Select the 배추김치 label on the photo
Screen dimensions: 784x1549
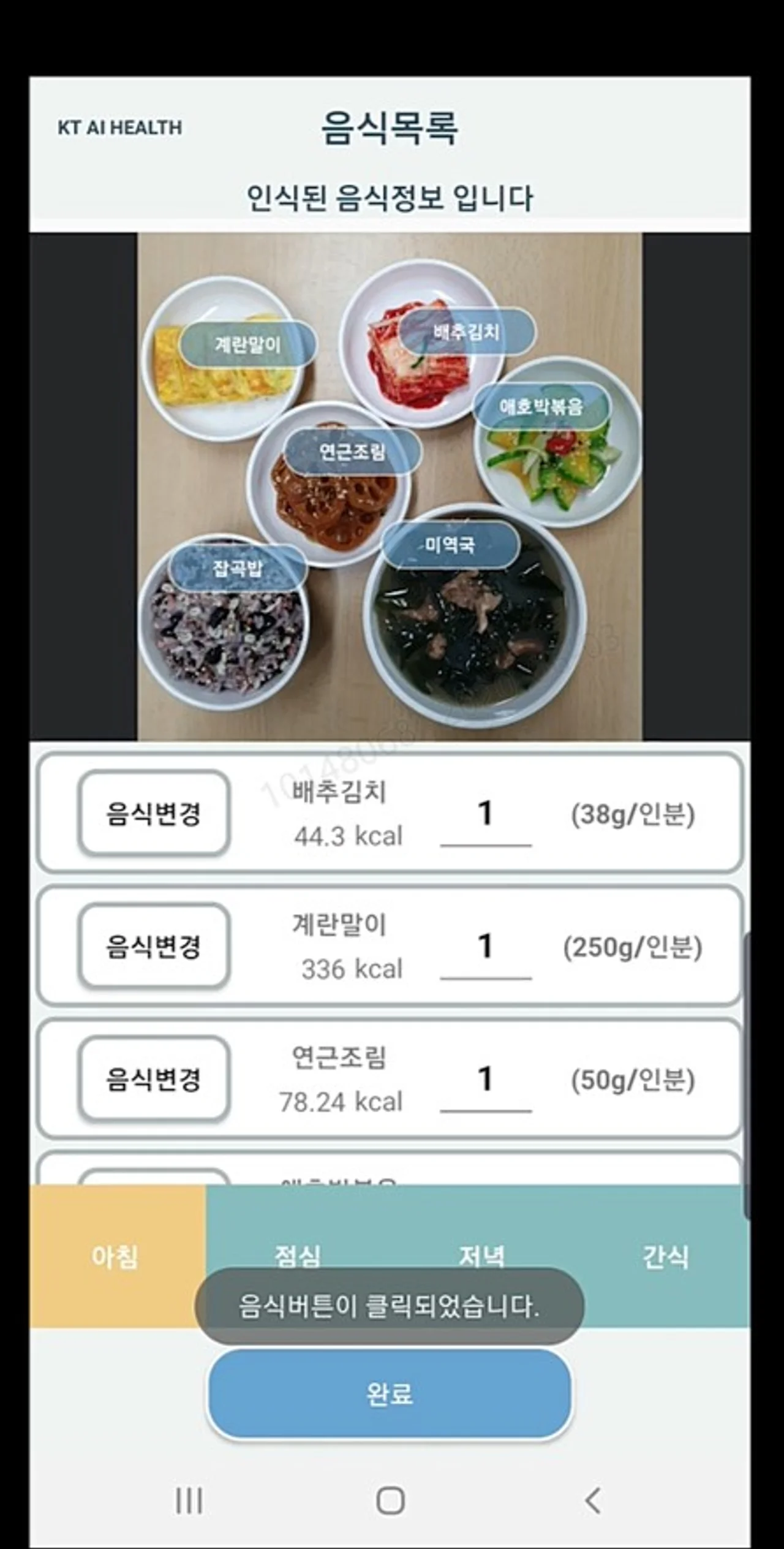click(467, 332)
